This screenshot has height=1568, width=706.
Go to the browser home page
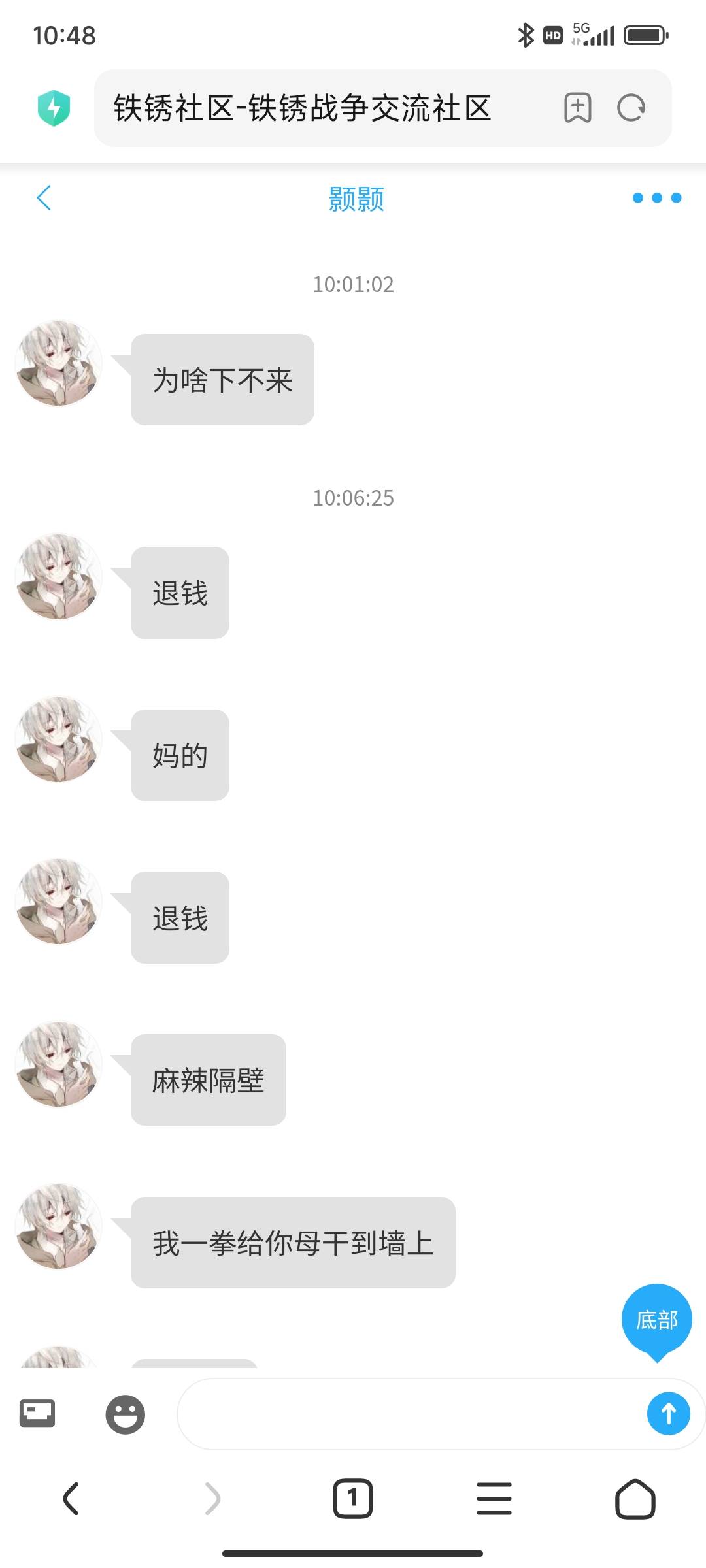635,1498
